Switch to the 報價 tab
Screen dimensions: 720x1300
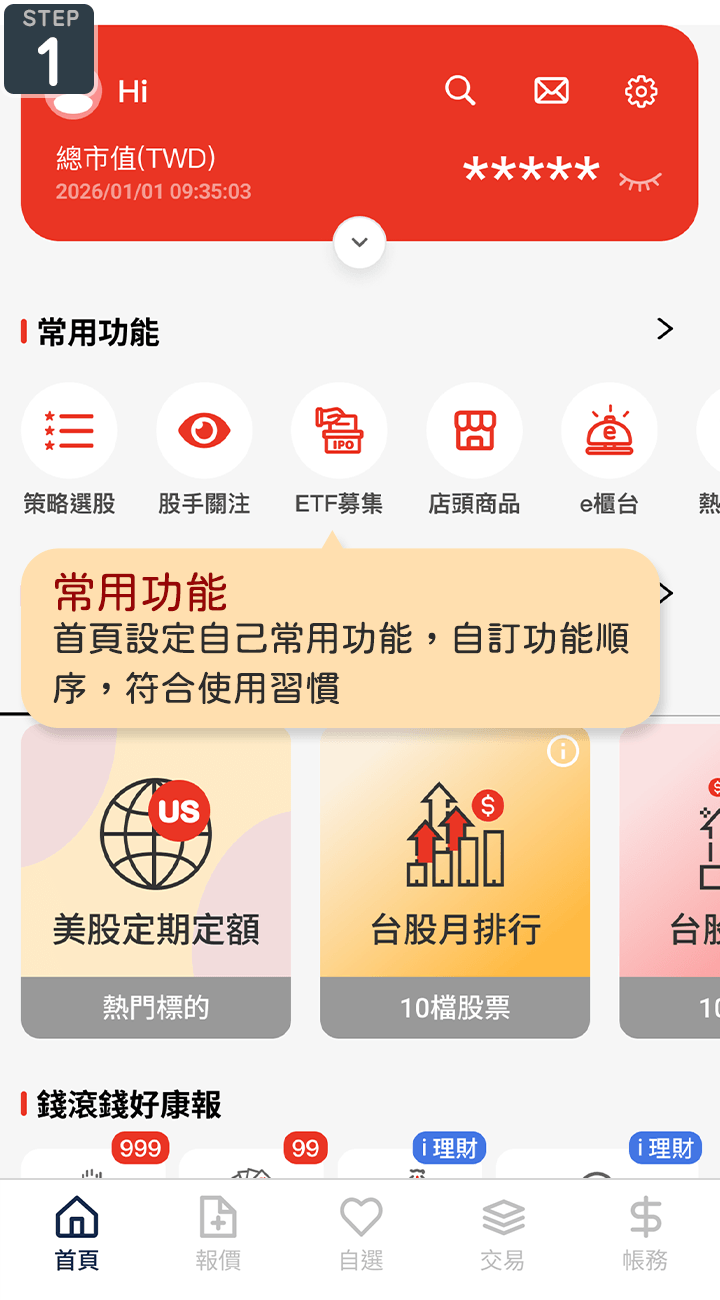218,1234
